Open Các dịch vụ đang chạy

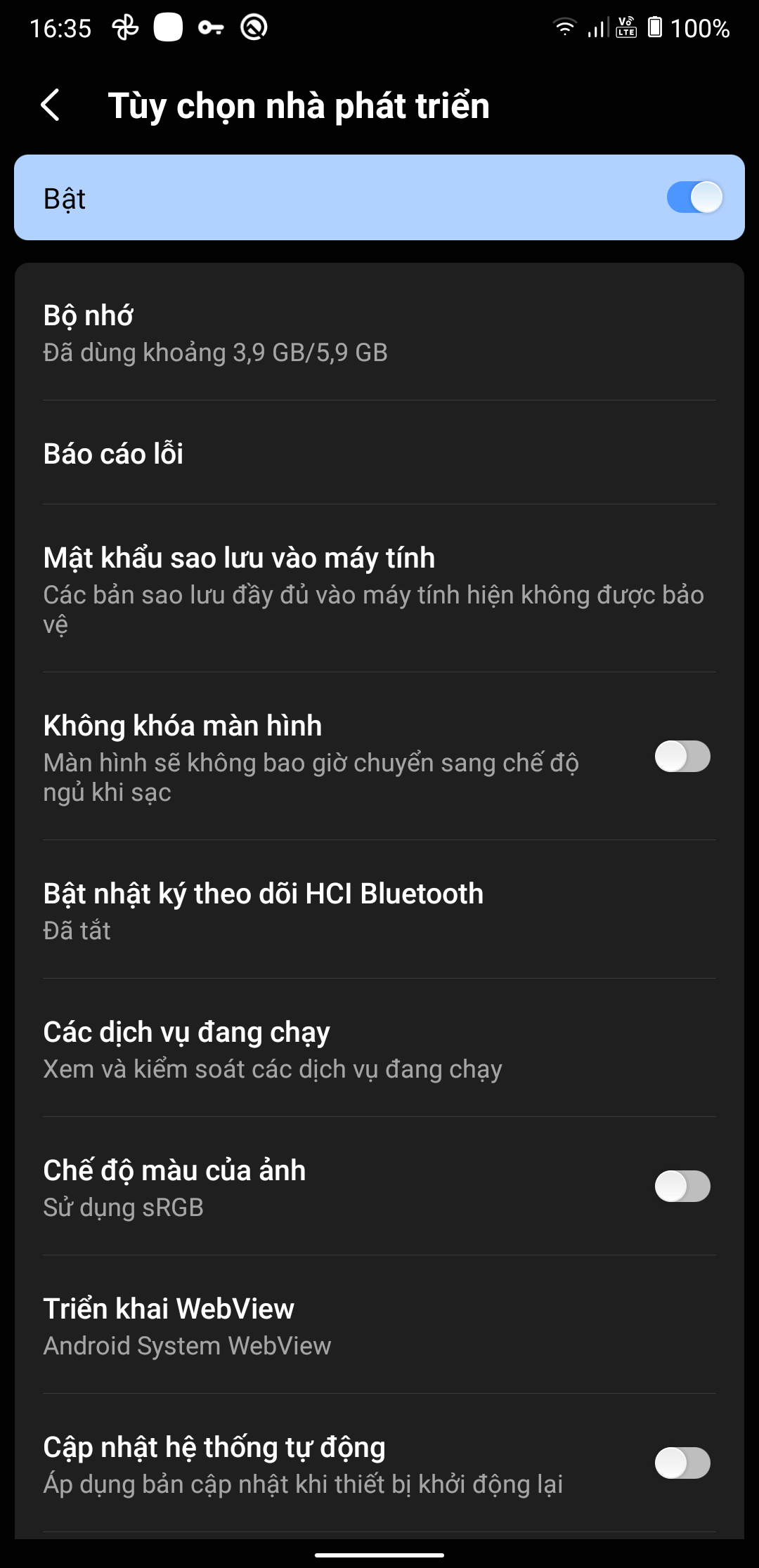tap(379, 1049)
